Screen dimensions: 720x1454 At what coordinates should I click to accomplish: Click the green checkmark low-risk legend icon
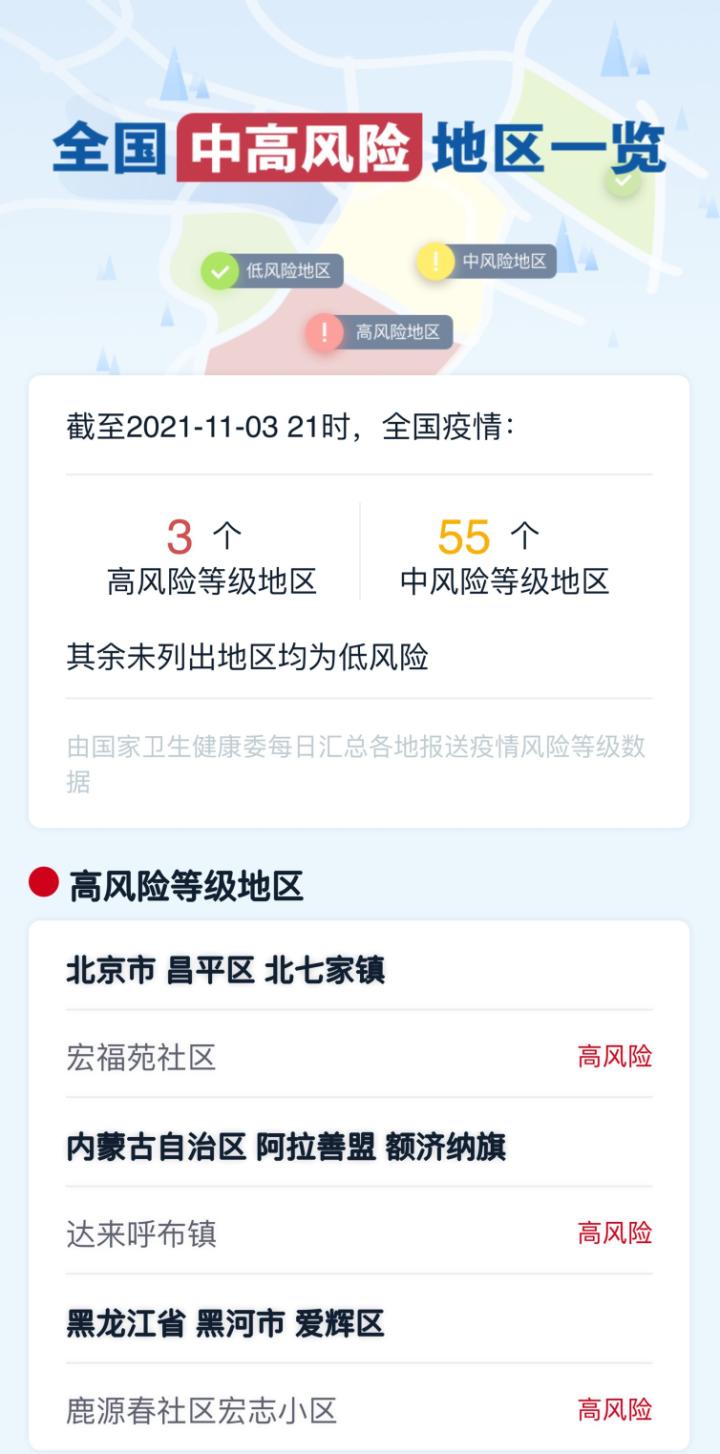coord(222,270)
